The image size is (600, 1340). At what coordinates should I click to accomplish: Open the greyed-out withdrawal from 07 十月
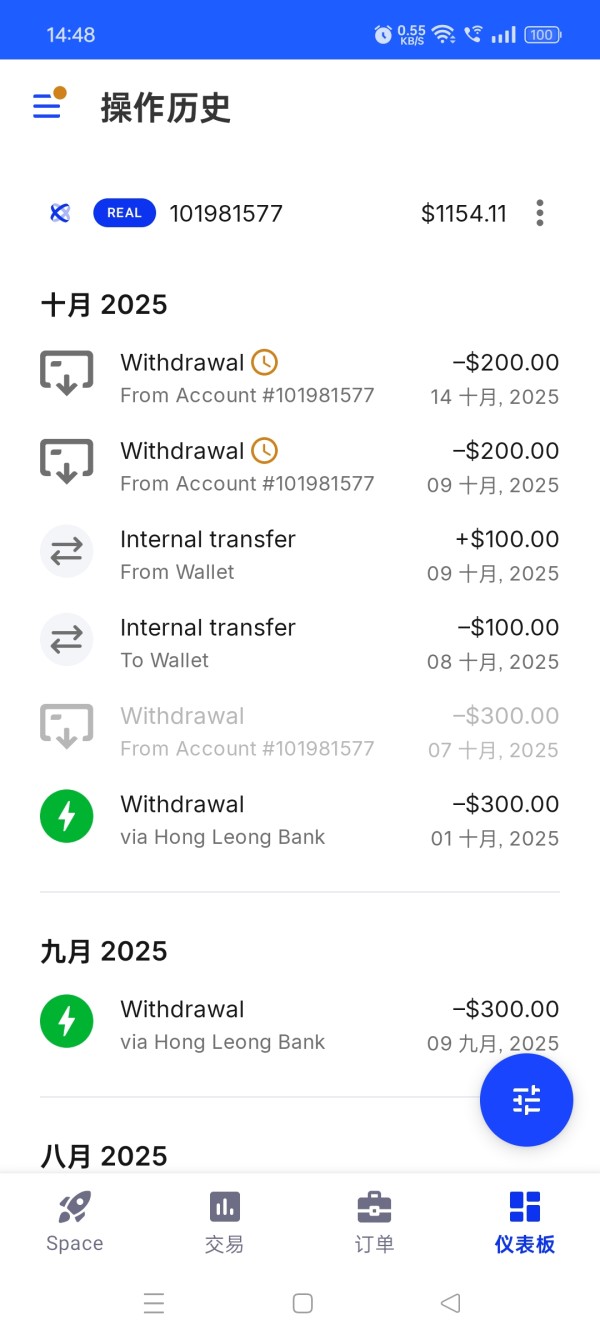(299, 731)
